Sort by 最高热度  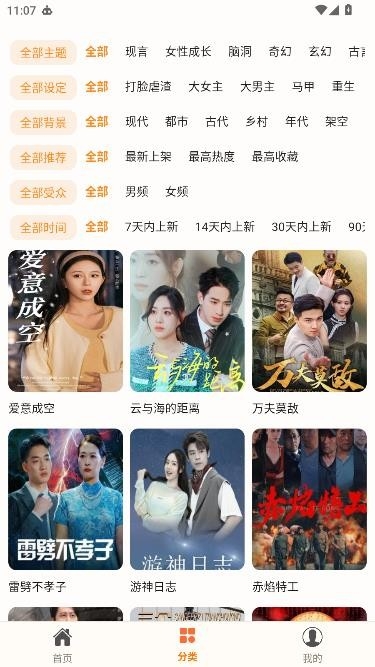point(212,157)
